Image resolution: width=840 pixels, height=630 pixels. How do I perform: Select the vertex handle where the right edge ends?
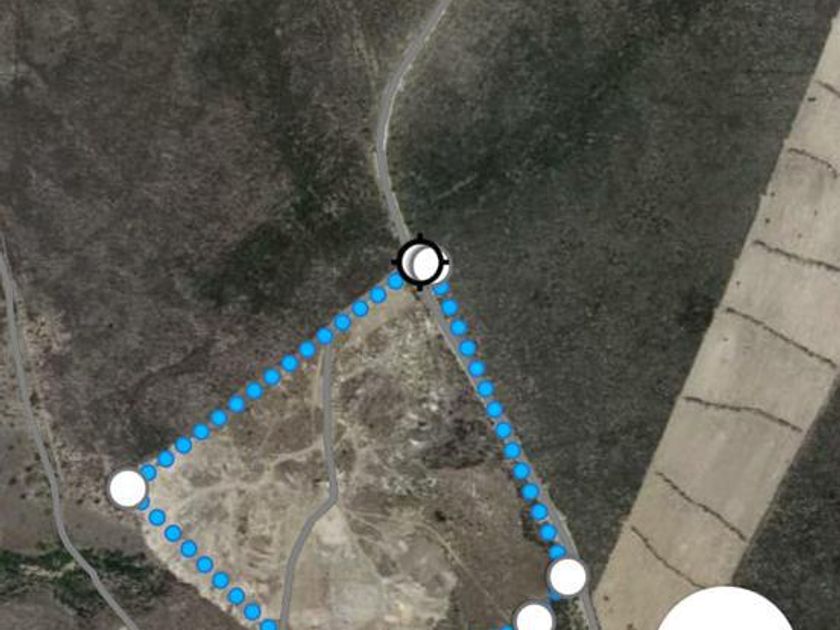point(567,577)
